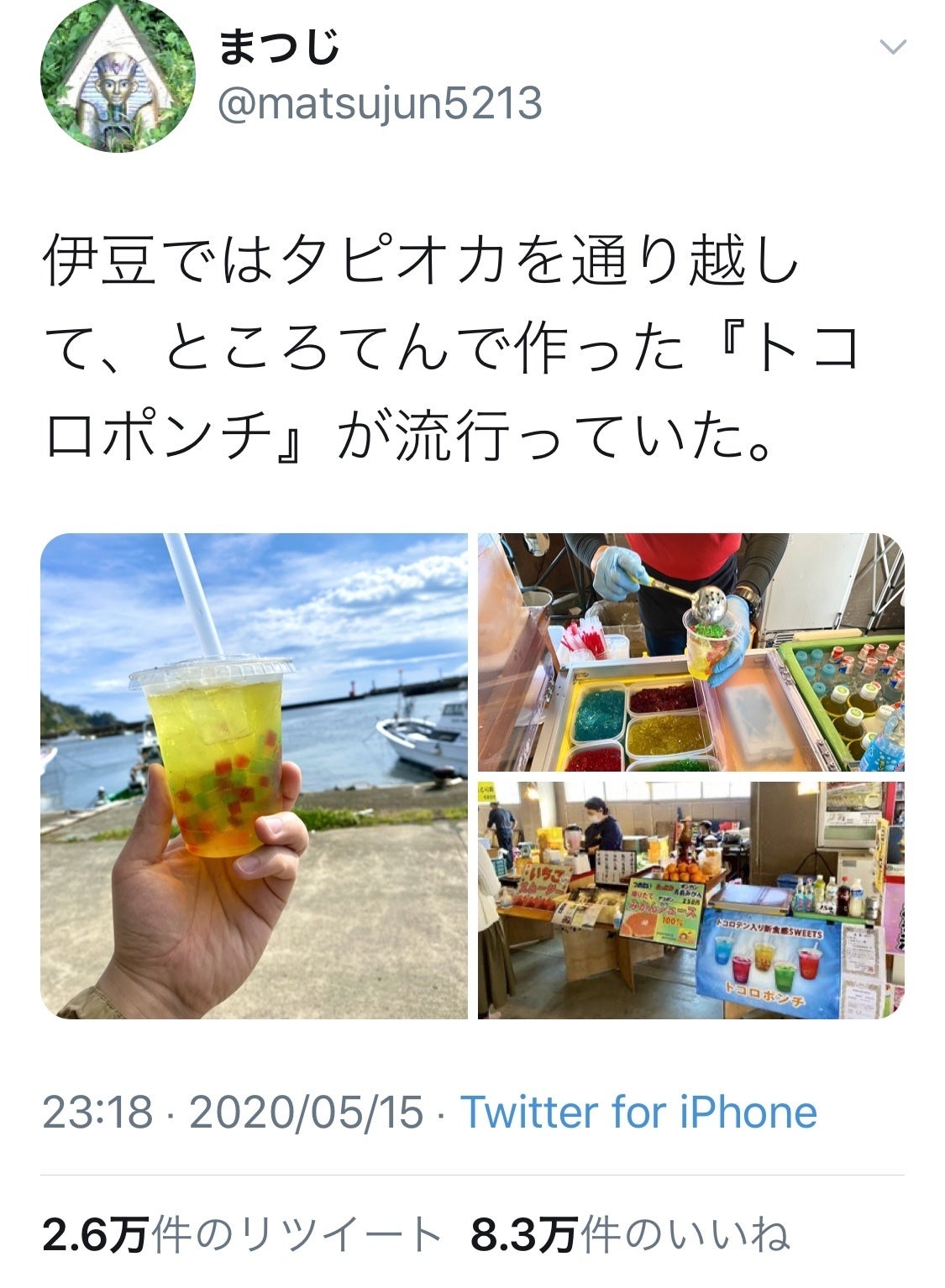Screen dimensions: 945x1288
Task: View the 8.3万 likes list
Action: (x=630, y=1235)
